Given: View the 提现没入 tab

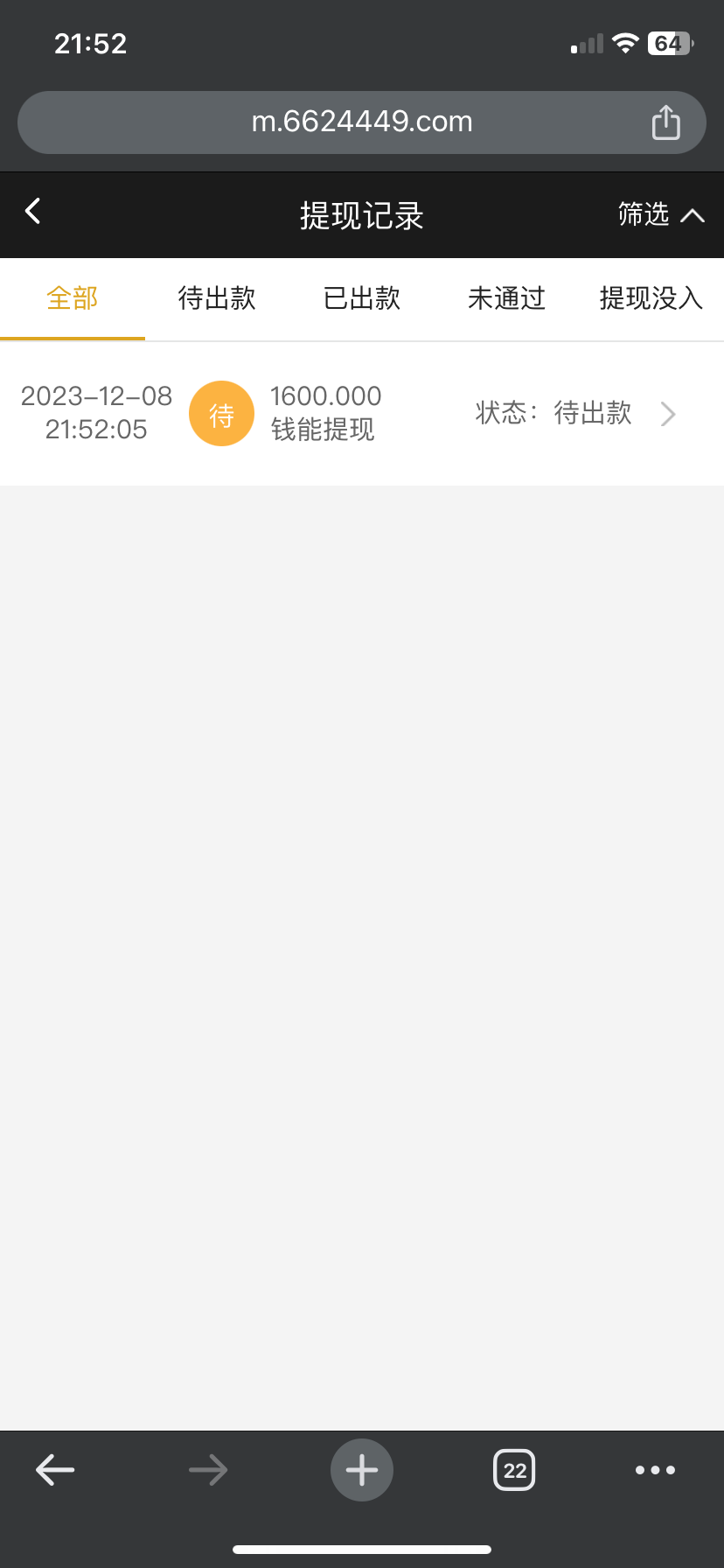Looking at the screenshot, I should 651,298.
